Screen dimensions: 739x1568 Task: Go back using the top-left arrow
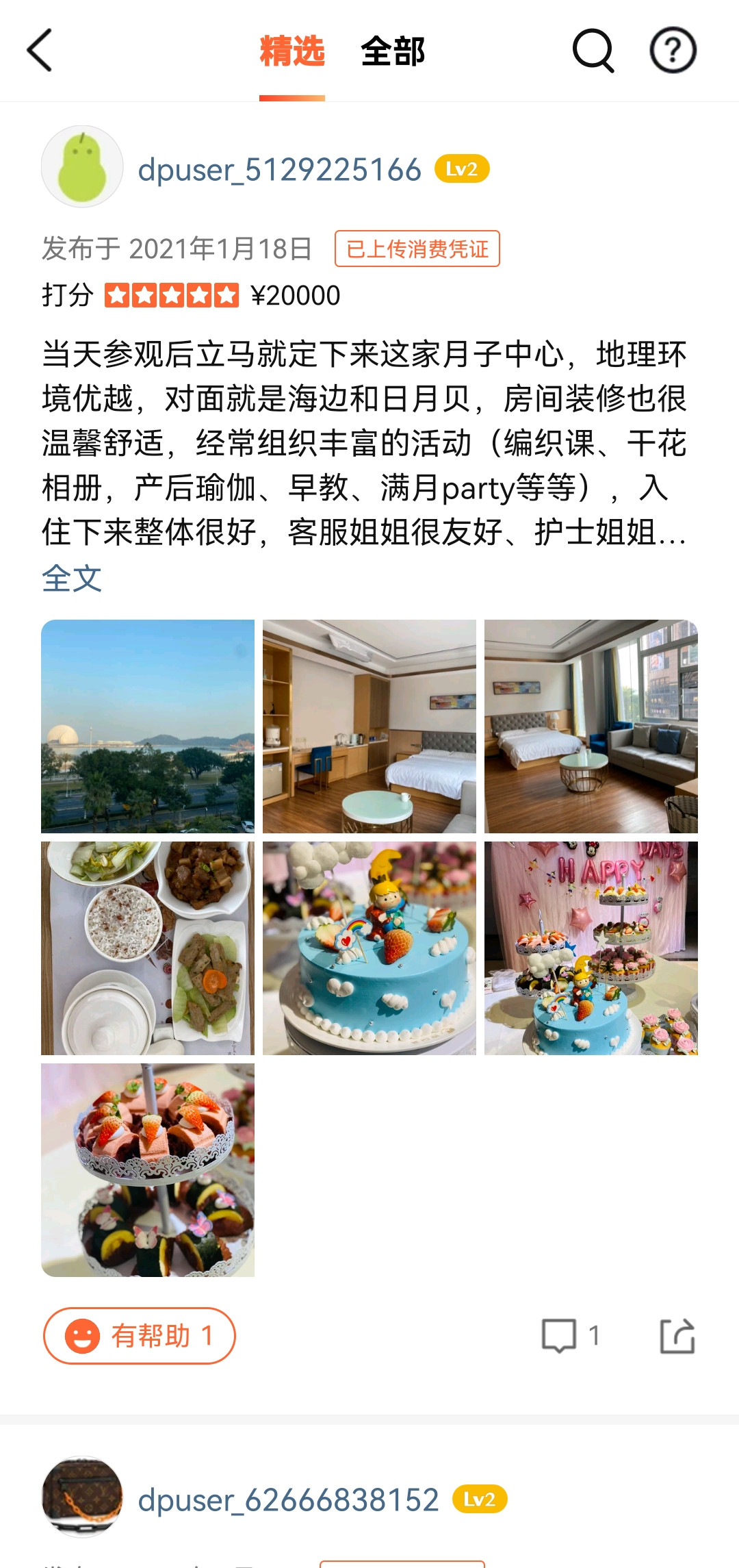click(x=40, y=50)
